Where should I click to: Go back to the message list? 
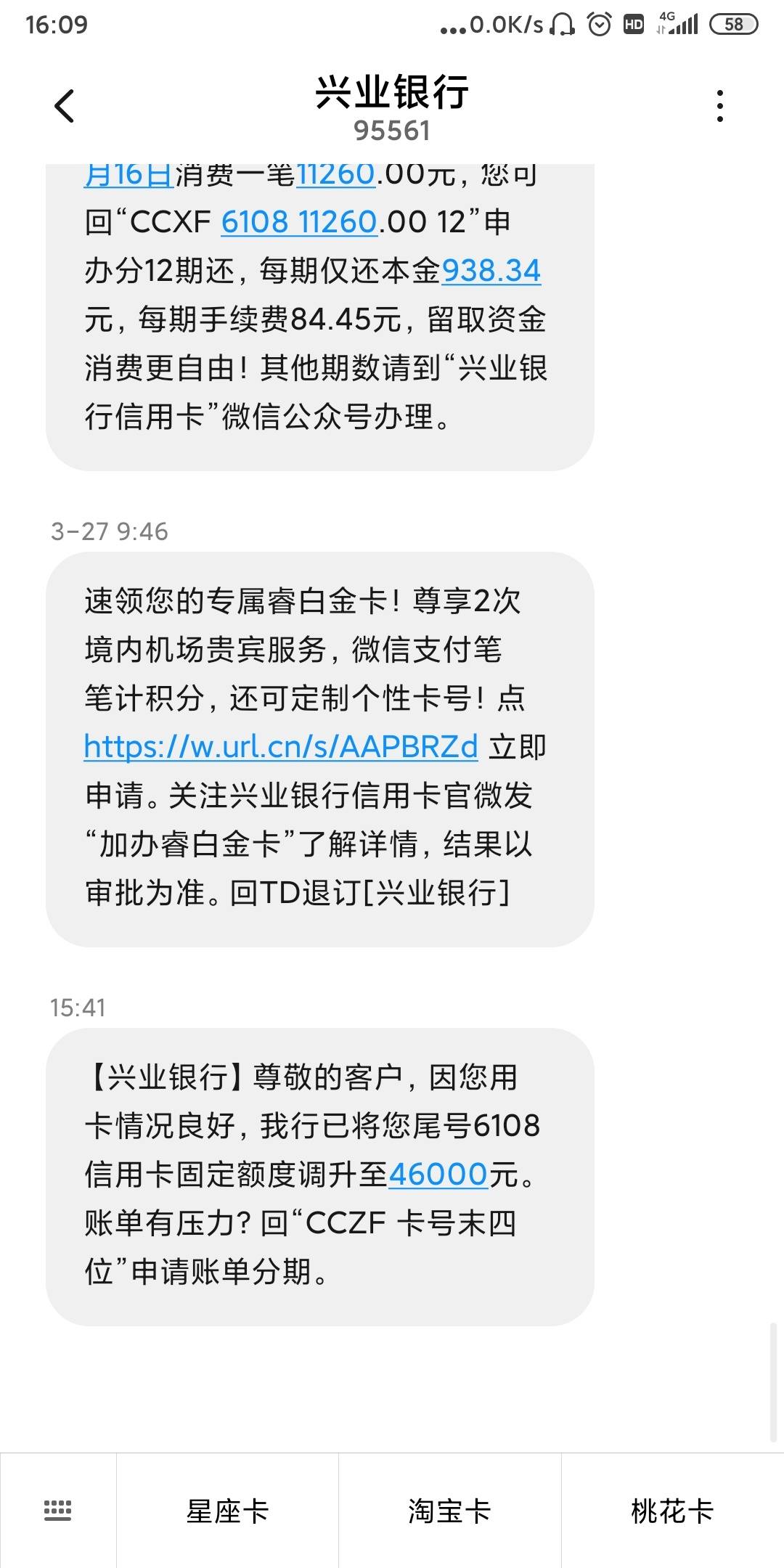(x=65, y=106)
